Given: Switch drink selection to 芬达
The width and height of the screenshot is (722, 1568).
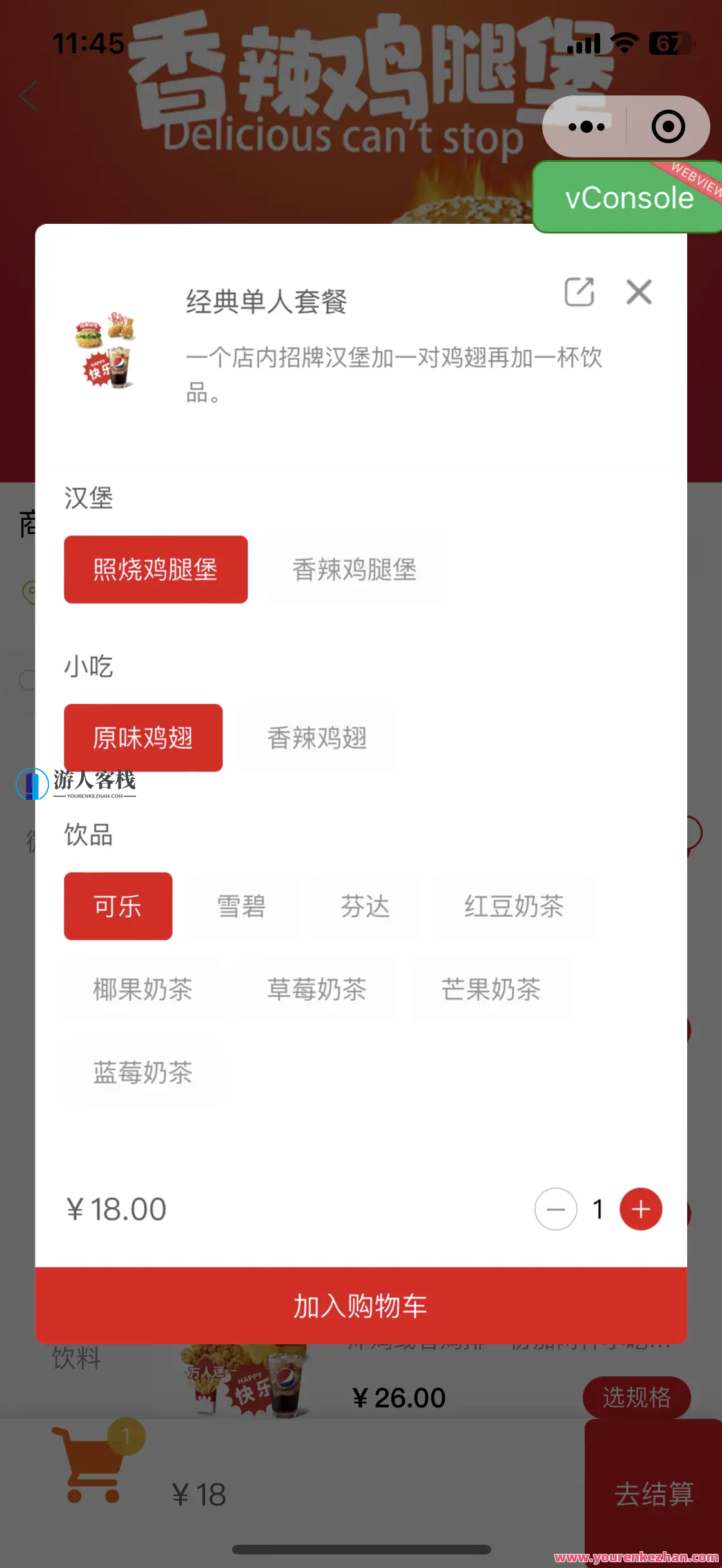Looking at the screenshot, I should [365, 906].
